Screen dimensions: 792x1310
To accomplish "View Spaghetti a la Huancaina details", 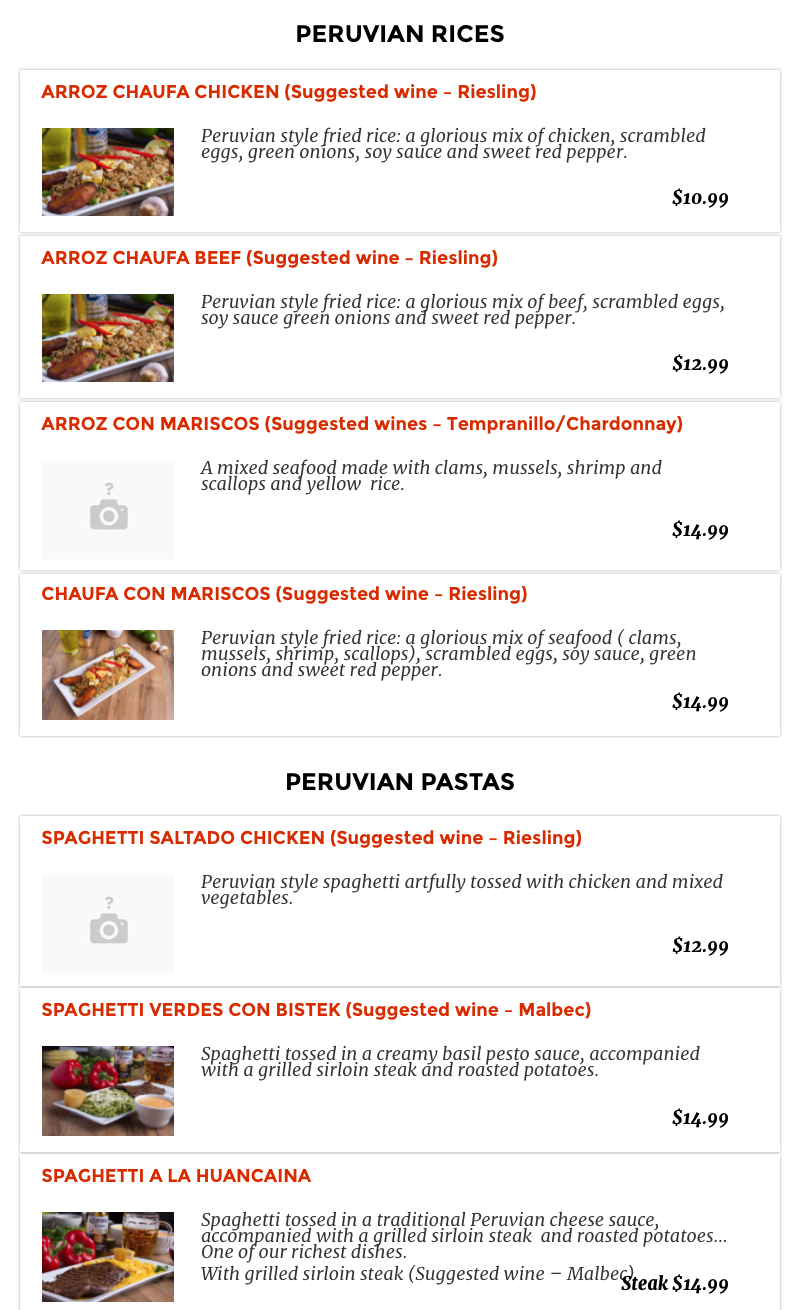I will [x=176, y=1176].
